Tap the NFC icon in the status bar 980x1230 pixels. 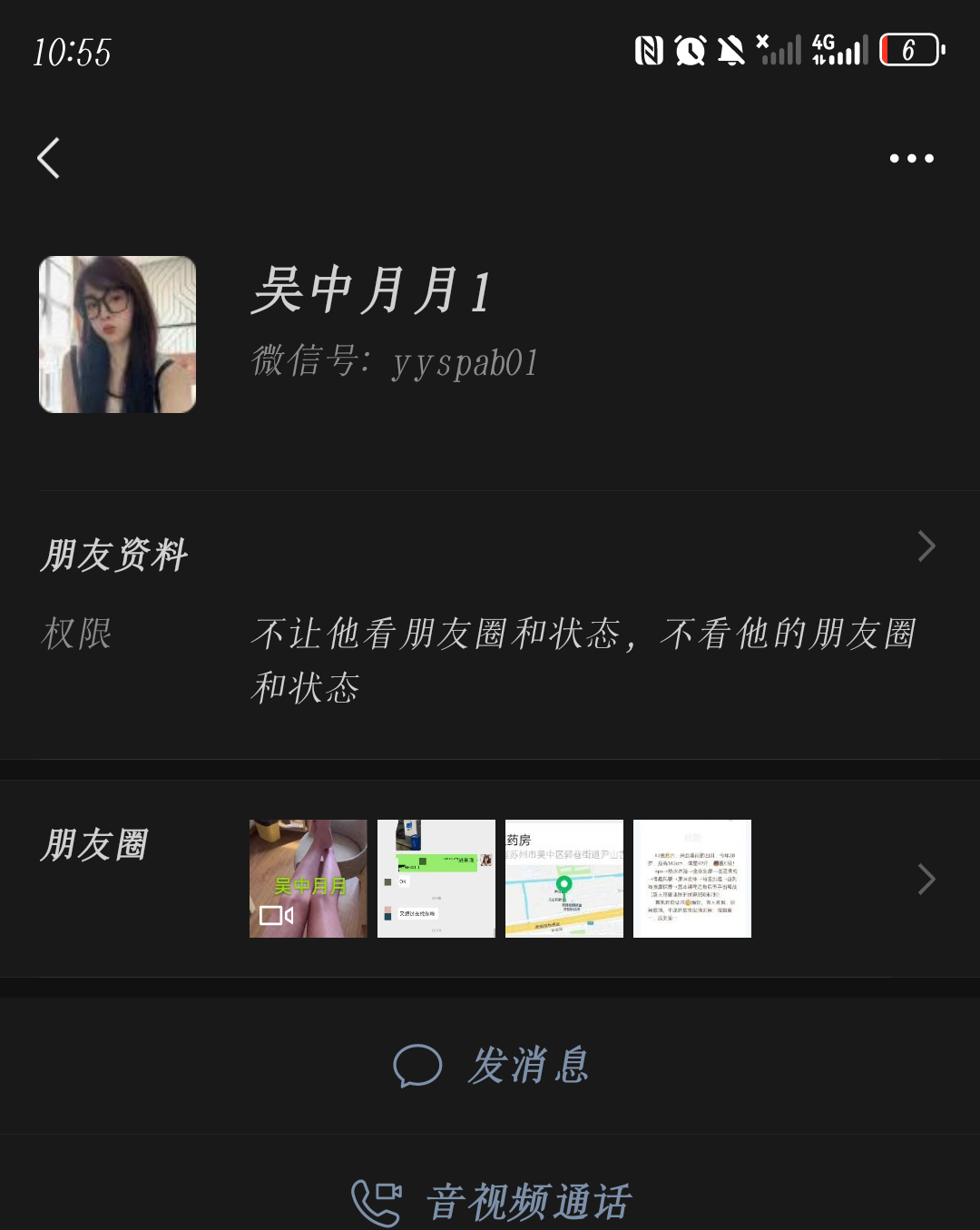pyautogui.click(x=648, y=50)
